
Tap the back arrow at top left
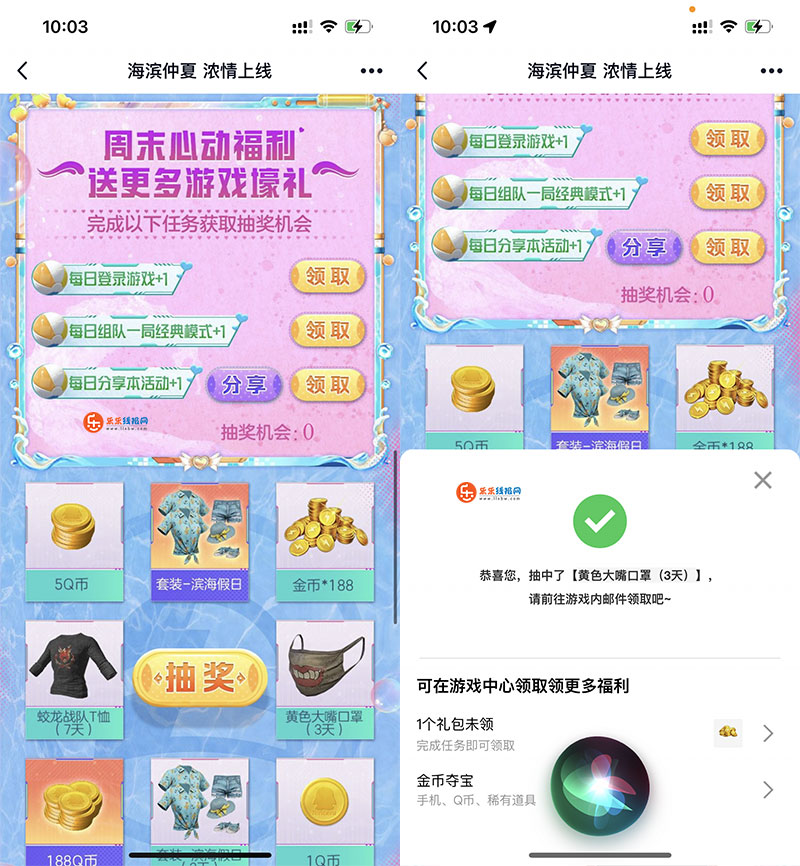(x=22, y=71)
